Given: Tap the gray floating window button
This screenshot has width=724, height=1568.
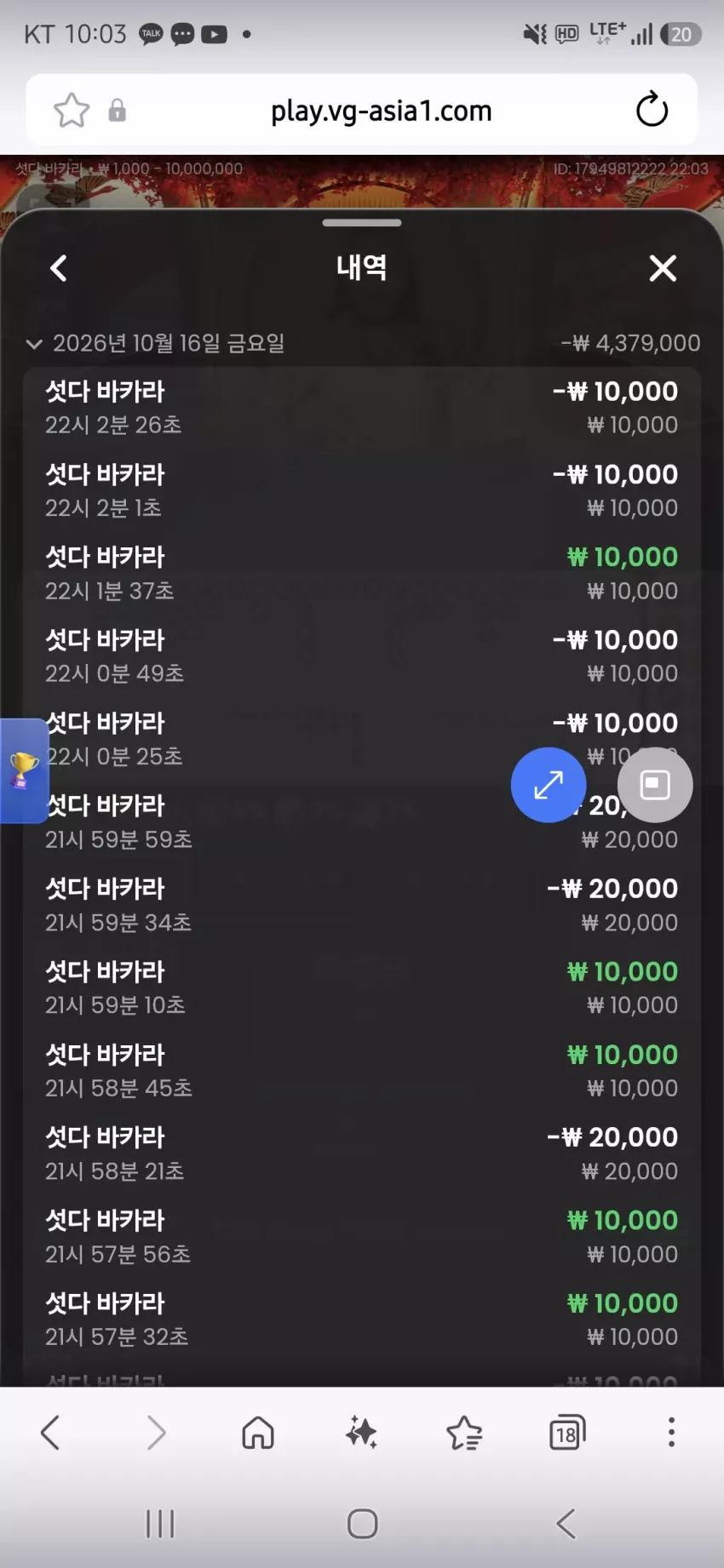Looking at the screenshot, I should point(655,785).
